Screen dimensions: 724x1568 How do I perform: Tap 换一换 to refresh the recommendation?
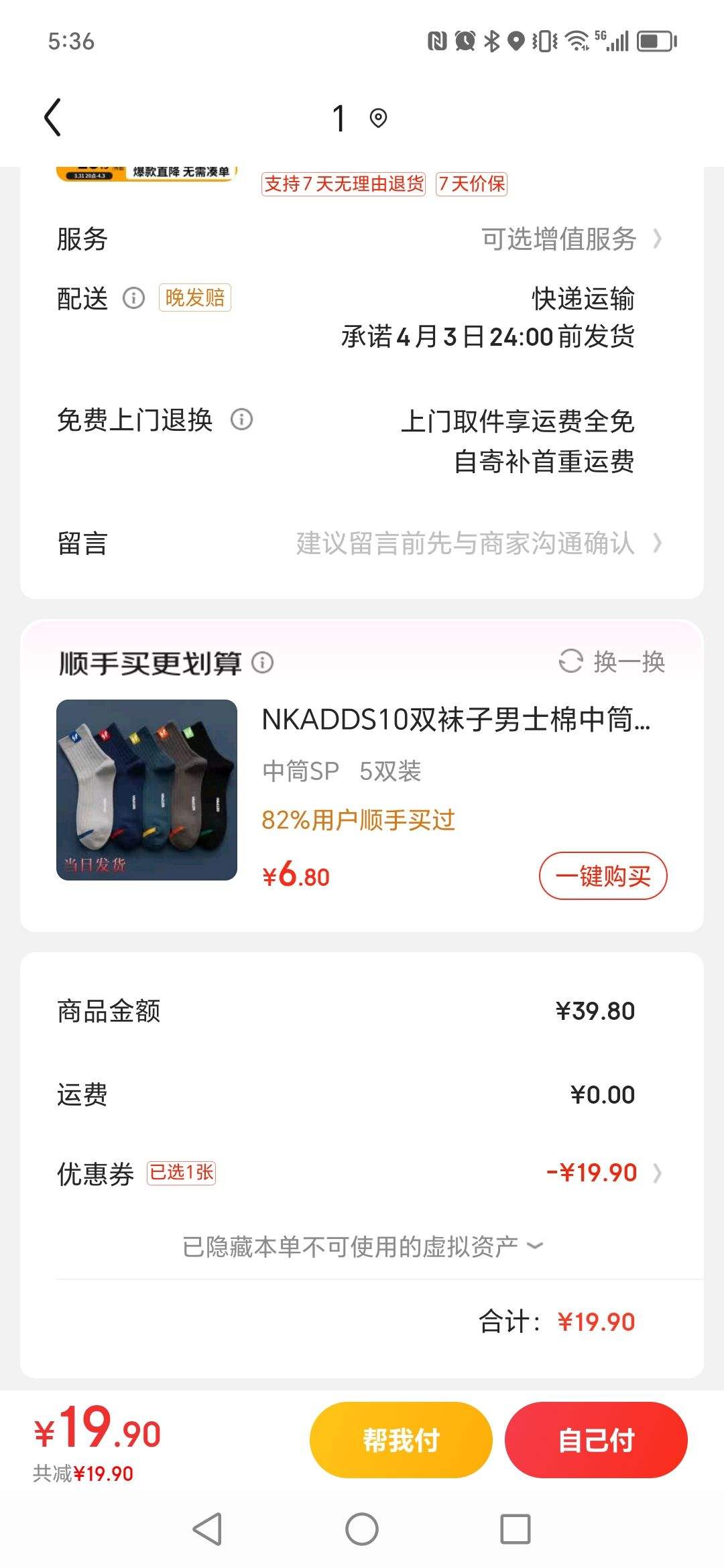pos(612,662)
